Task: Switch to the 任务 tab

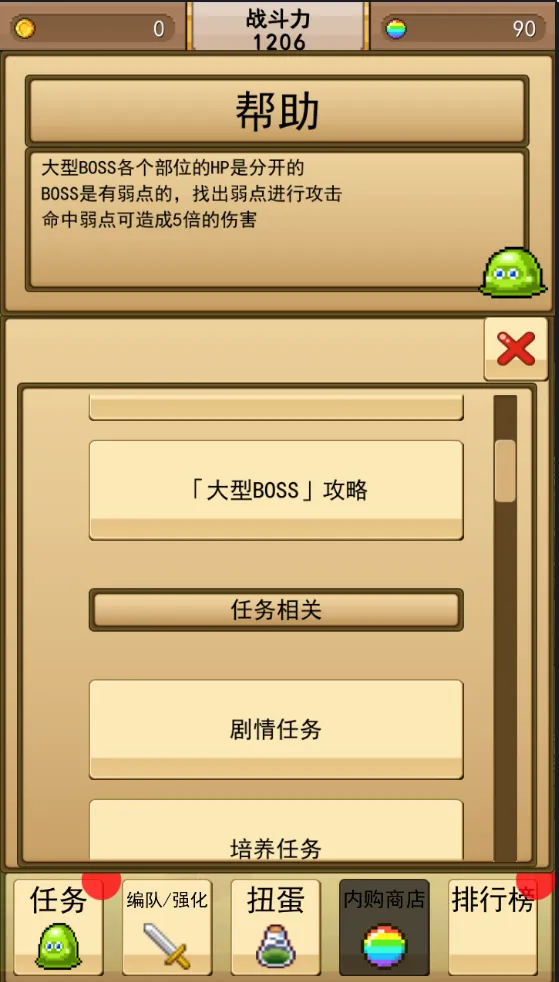Action: 58,927
